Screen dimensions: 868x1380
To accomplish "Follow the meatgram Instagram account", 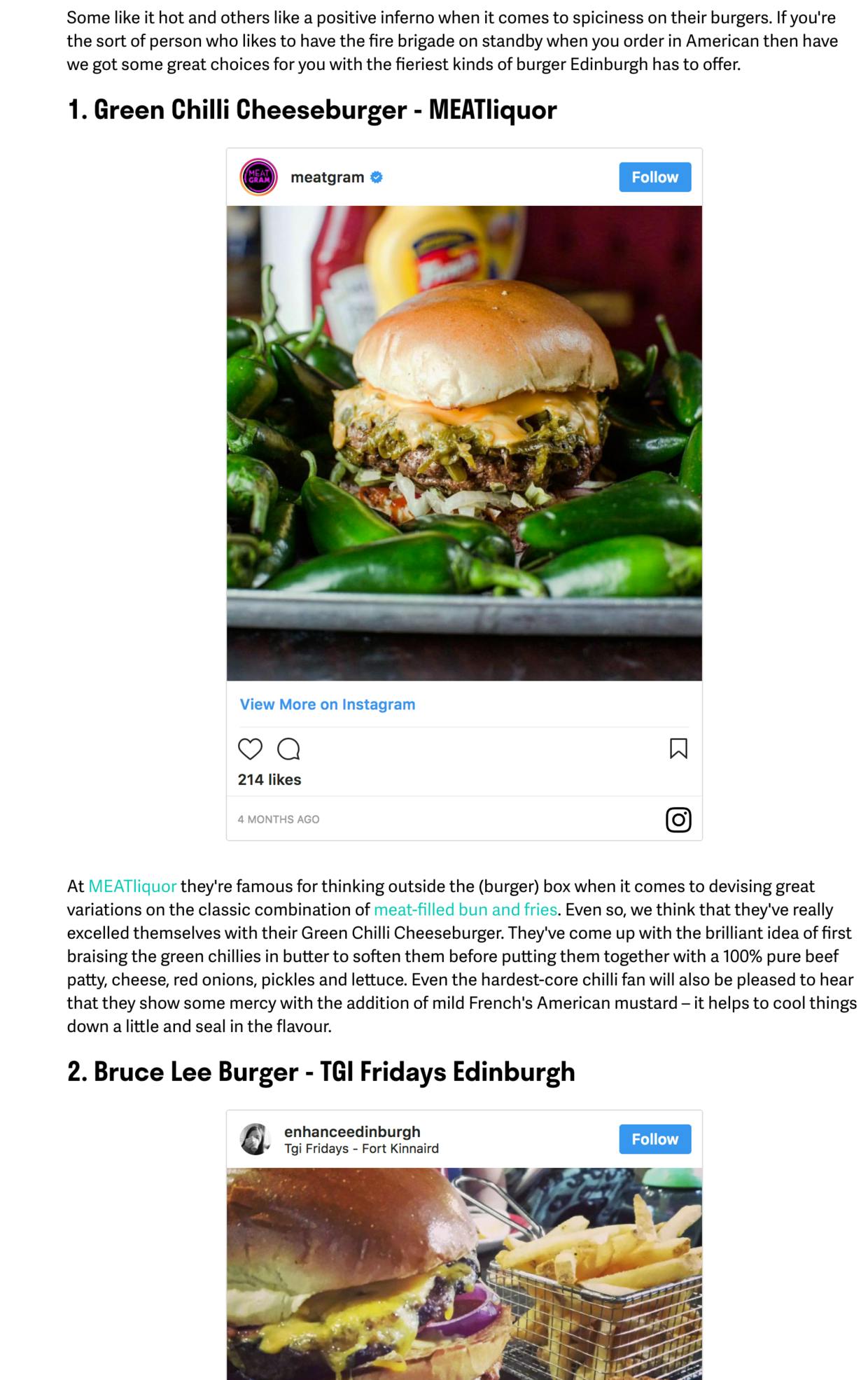I will pos(654,177).
